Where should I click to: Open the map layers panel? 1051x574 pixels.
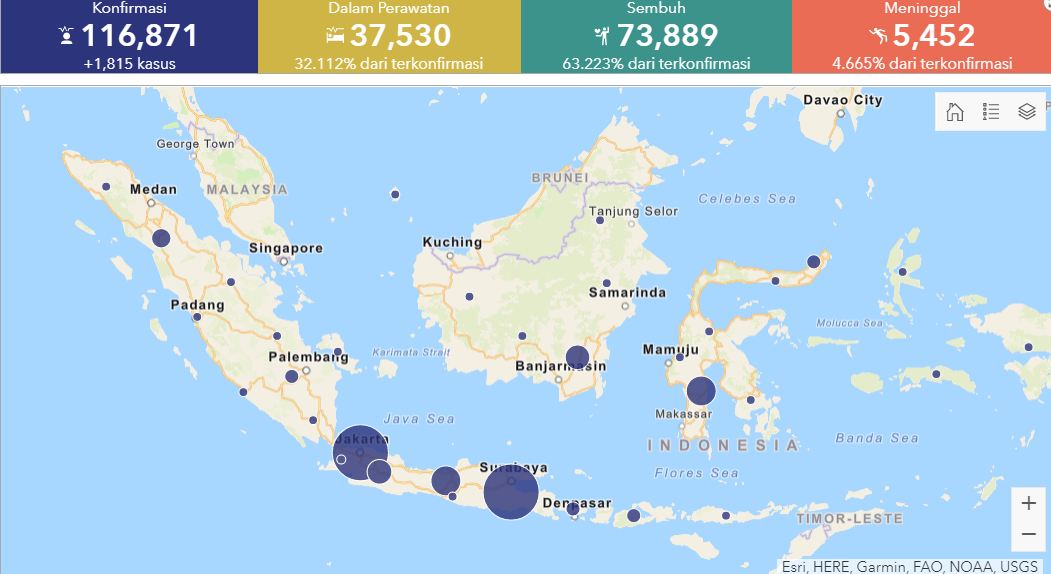point(1026,112)
